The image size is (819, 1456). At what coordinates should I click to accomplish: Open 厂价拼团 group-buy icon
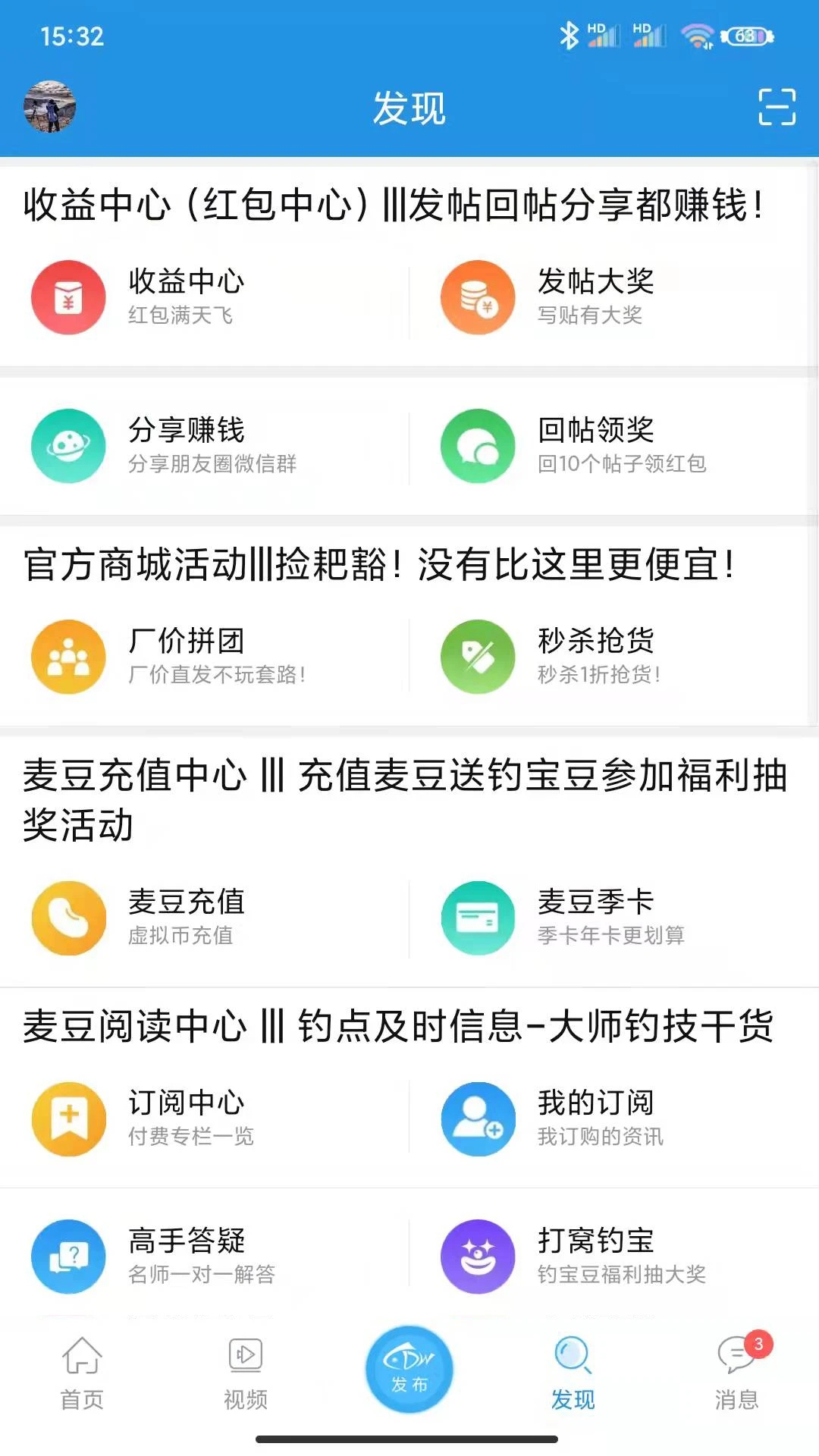point(67,657)
